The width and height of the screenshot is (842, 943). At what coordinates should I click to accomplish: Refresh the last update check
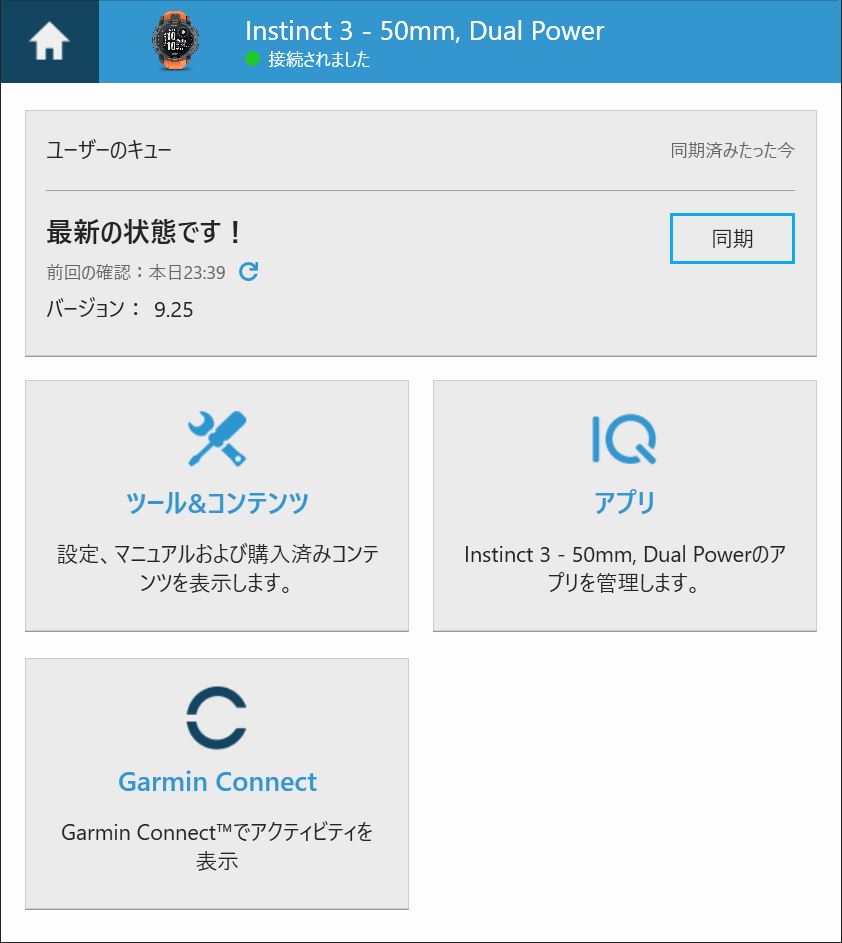click(x=249, y=271)
